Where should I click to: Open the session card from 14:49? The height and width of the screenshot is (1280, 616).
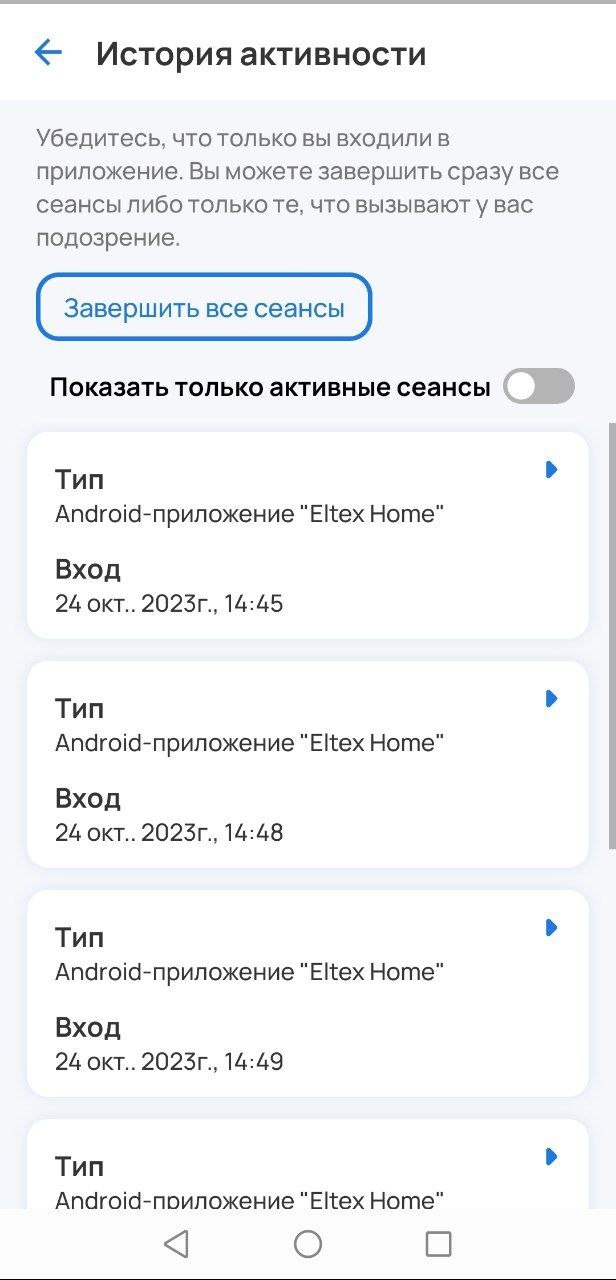tap(307, 993)
